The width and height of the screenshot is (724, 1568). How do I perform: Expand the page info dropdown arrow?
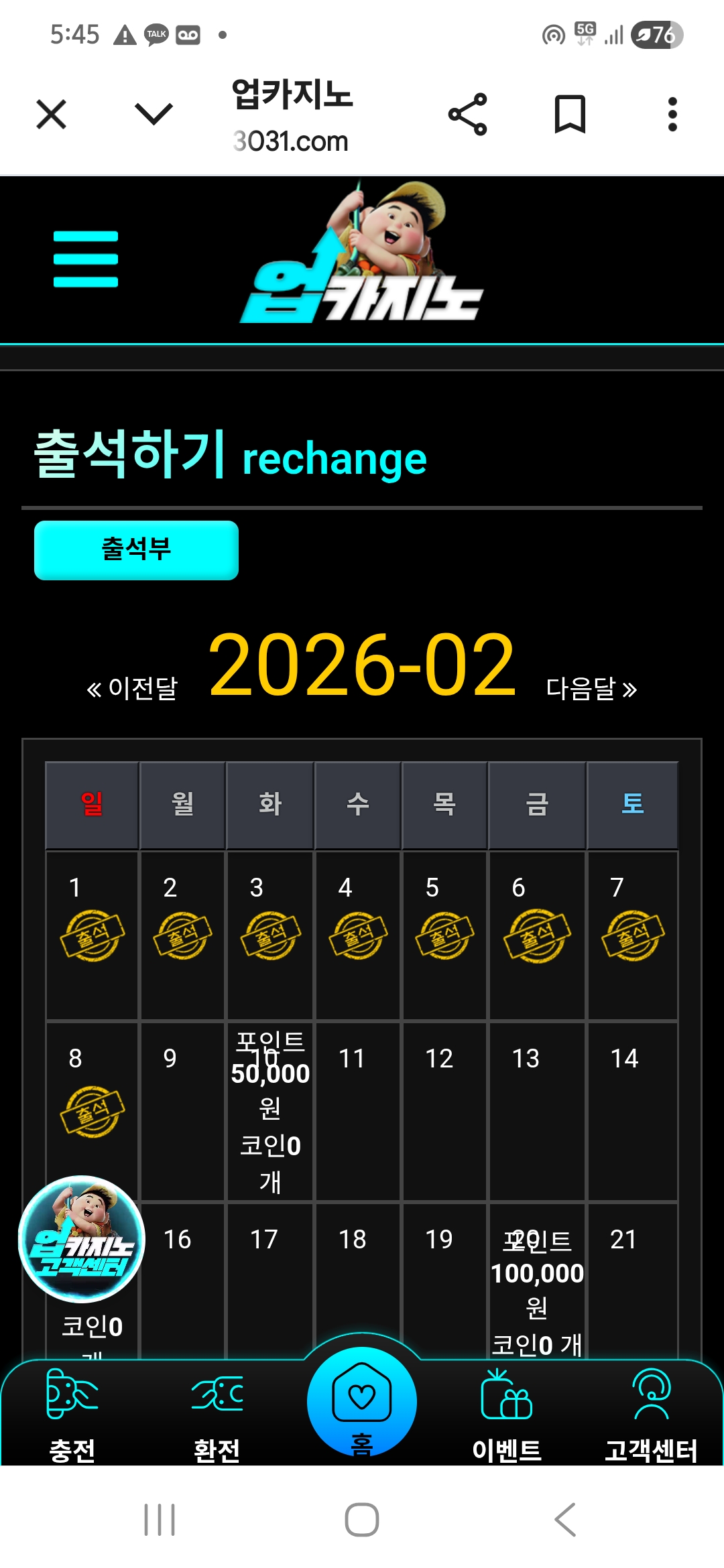click(154, 114)
